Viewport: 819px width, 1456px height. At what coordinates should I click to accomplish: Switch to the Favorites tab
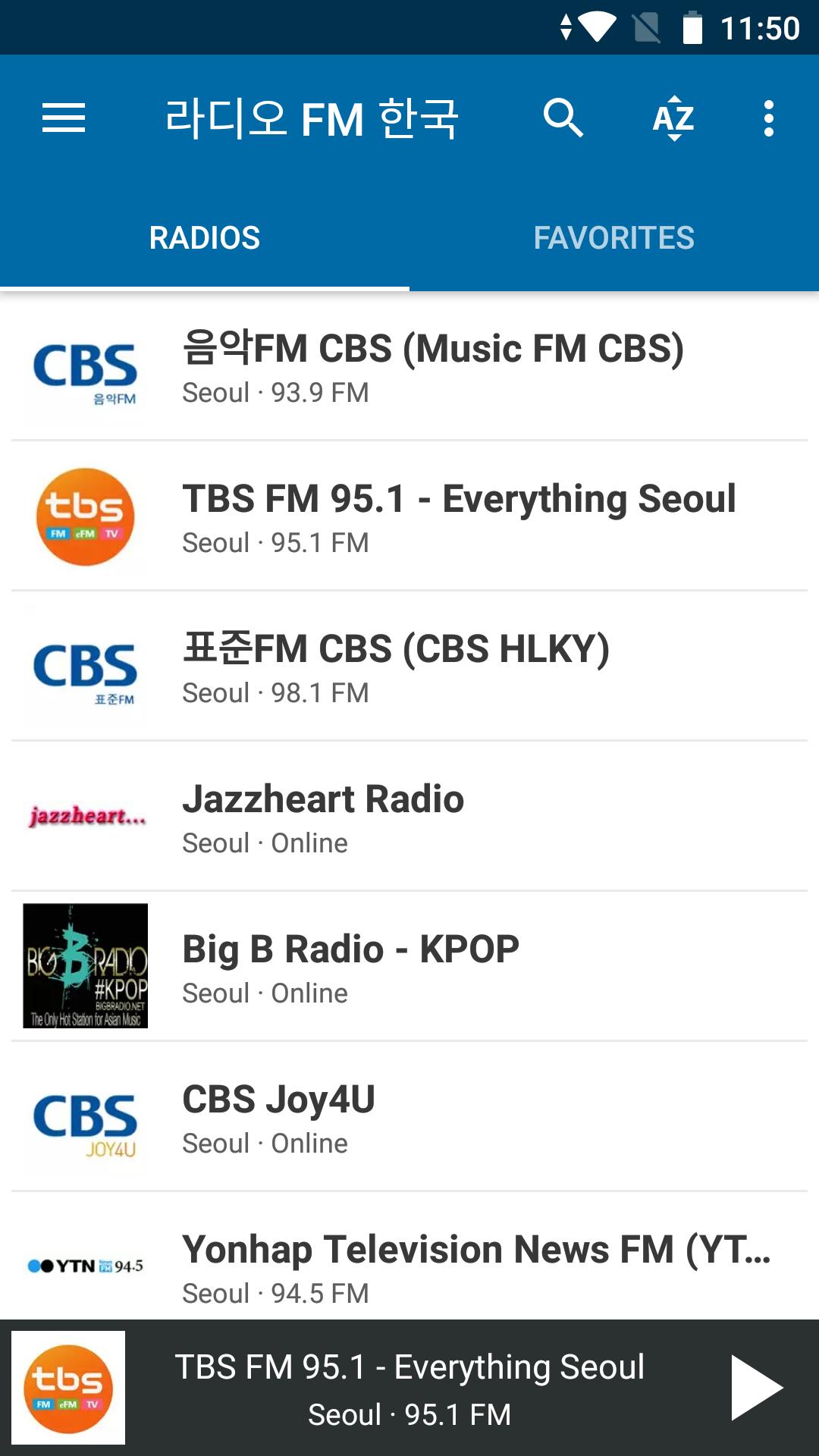(x=613, y=238)
